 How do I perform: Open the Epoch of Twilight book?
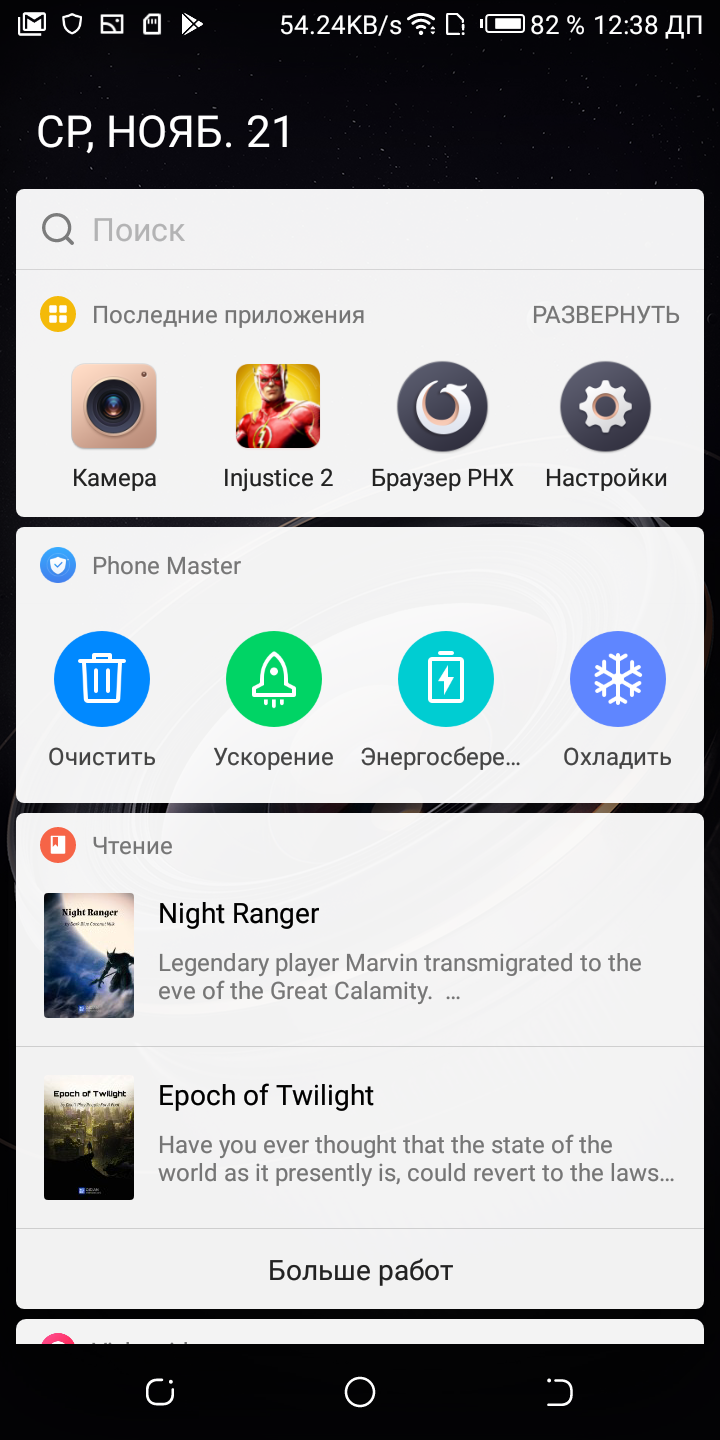360,1138
